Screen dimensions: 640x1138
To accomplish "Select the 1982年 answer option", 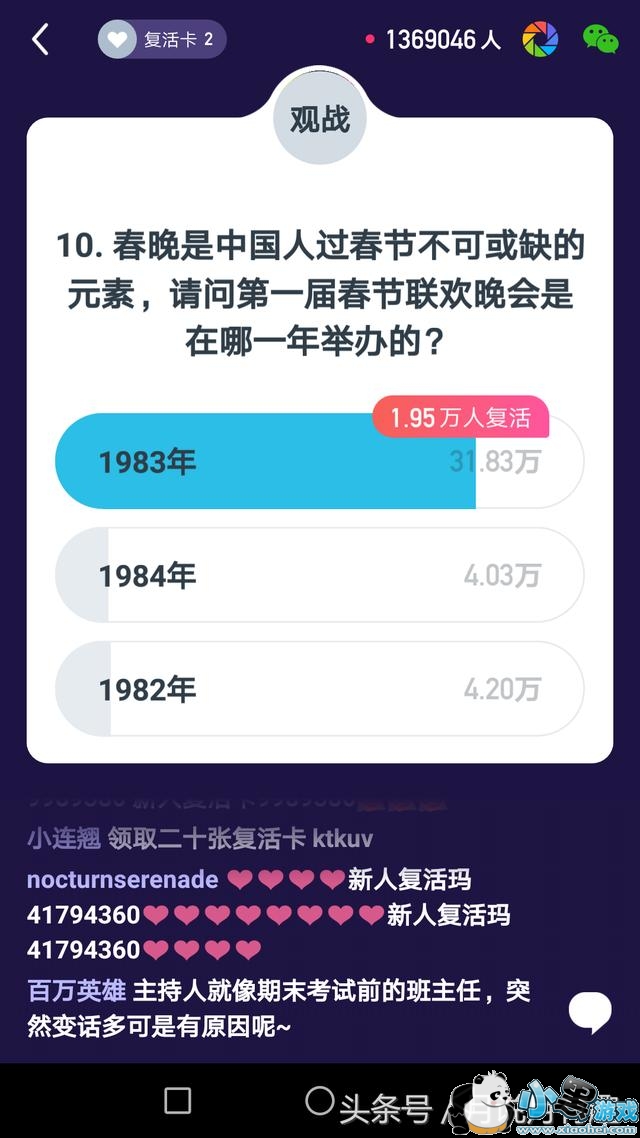I will [319, 689].
